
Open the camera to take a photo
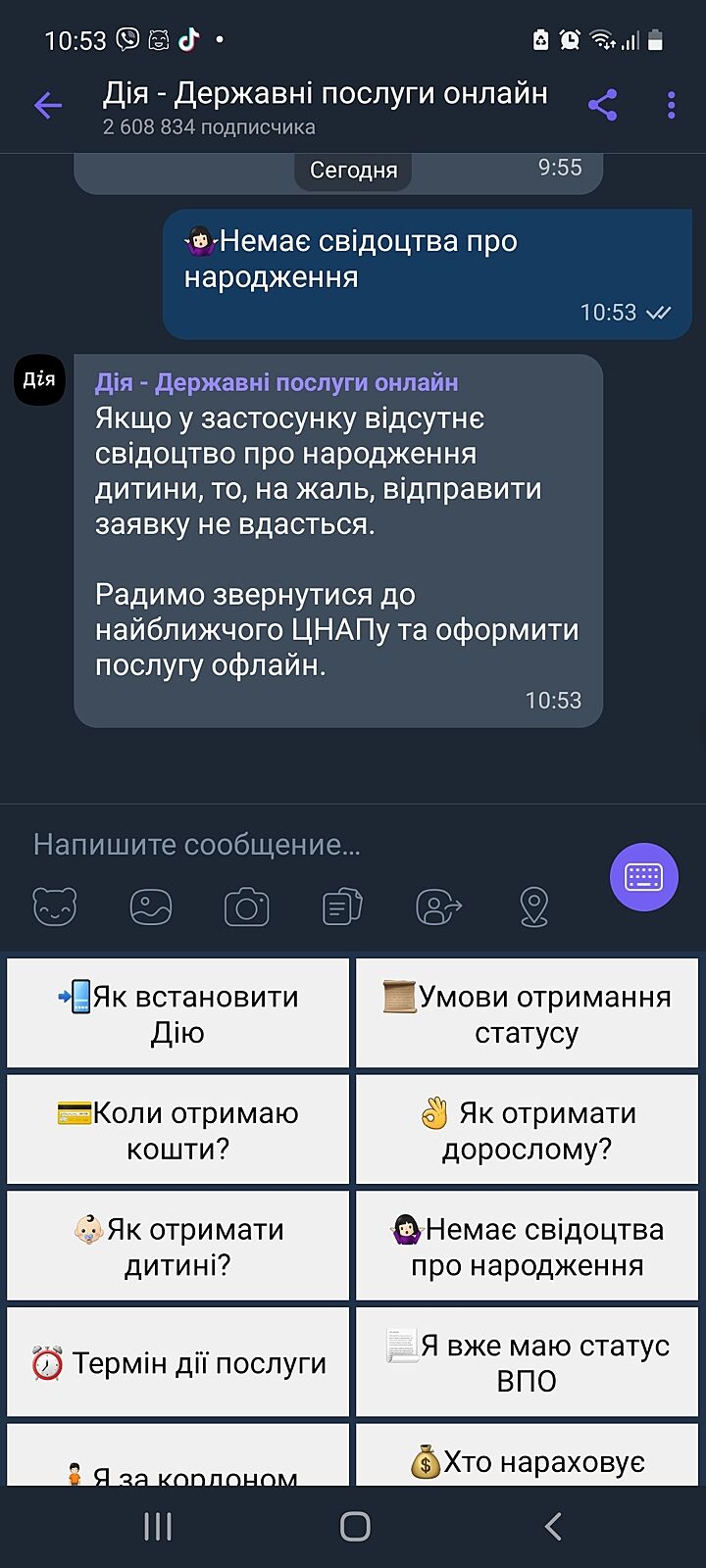(246, 907)
